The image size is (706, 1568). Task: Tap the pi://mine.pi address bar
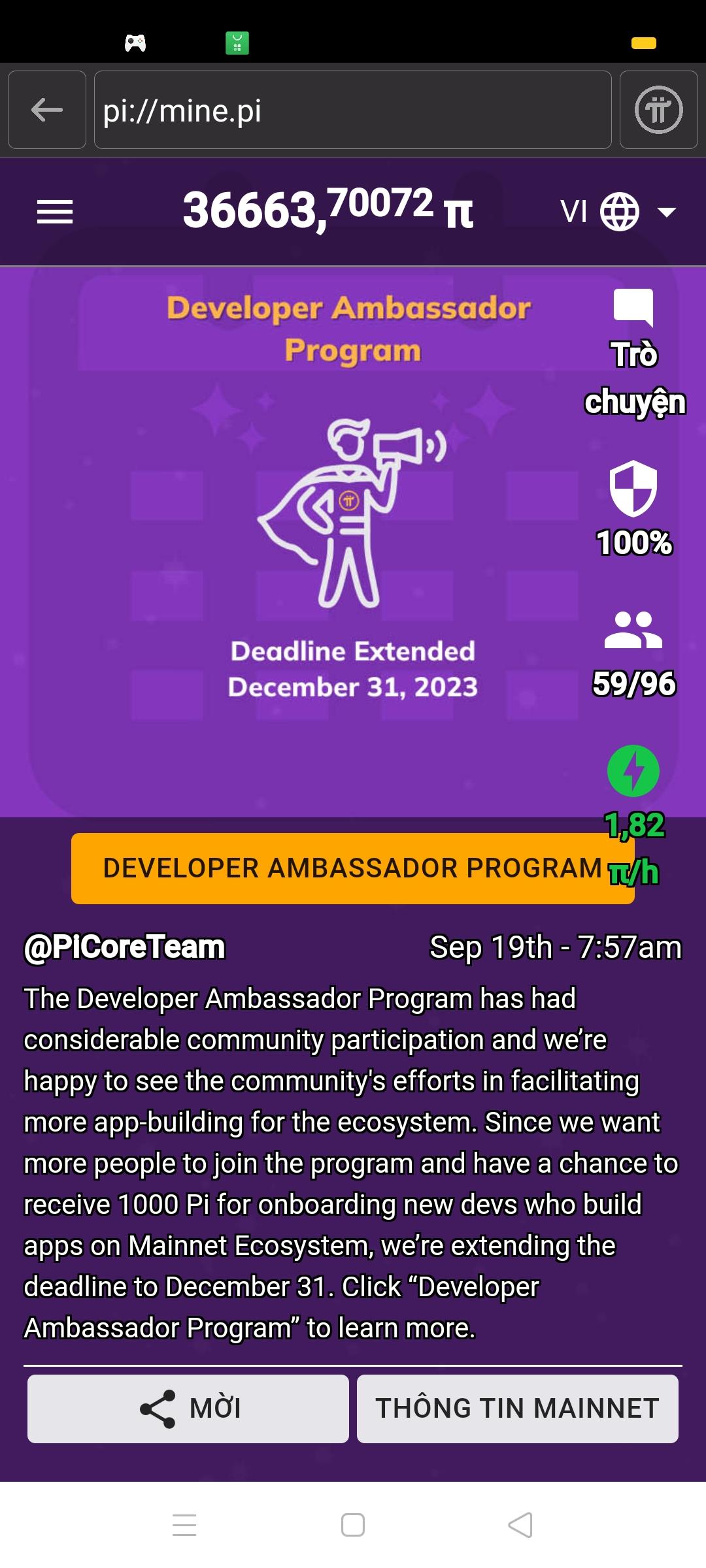353,110
